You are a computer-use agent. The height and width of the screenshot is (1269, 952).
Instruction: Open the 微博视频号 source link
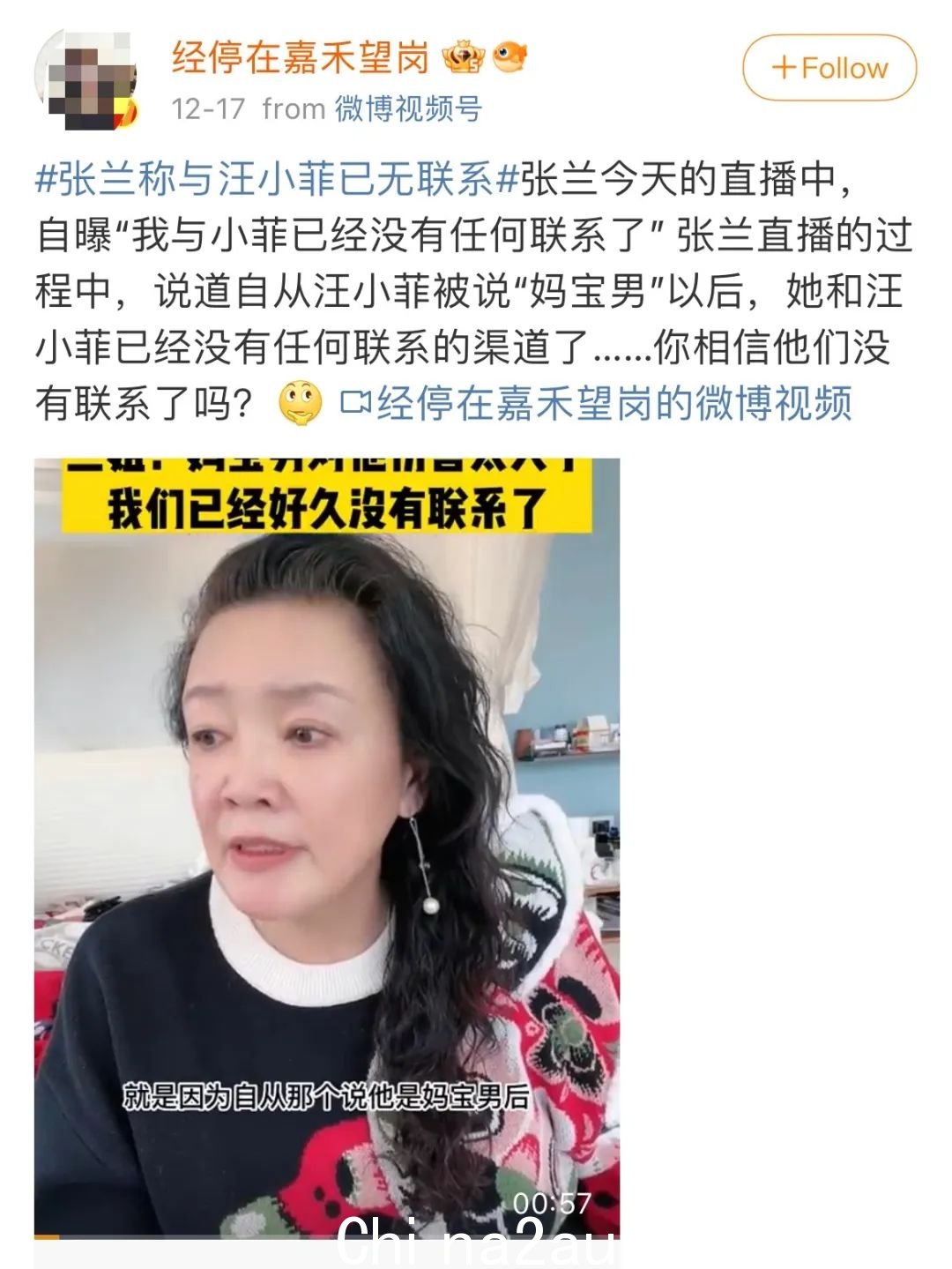point(408,109)
